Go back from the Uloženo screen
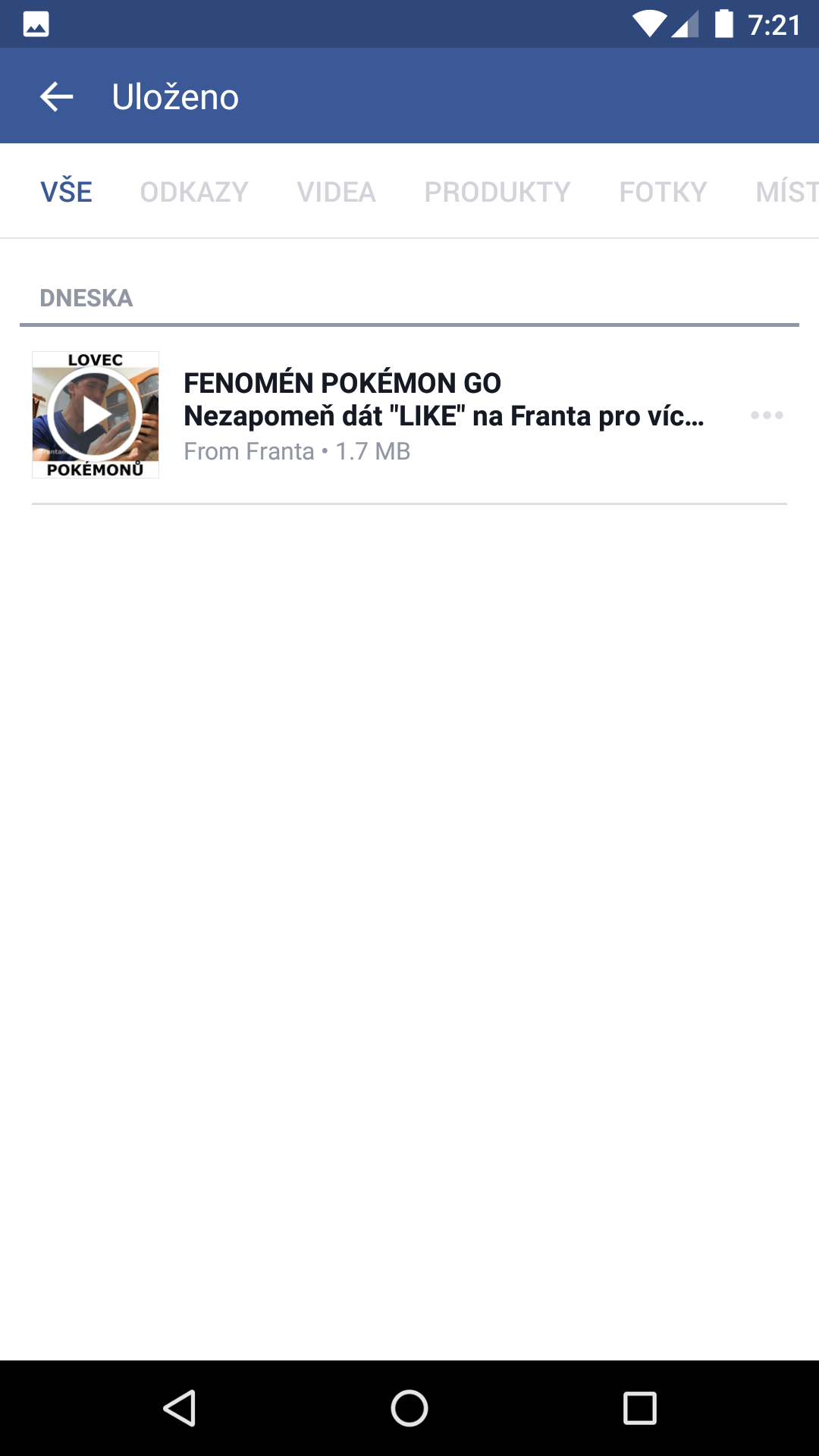The image size is (819, 1456). click(56, 97)
